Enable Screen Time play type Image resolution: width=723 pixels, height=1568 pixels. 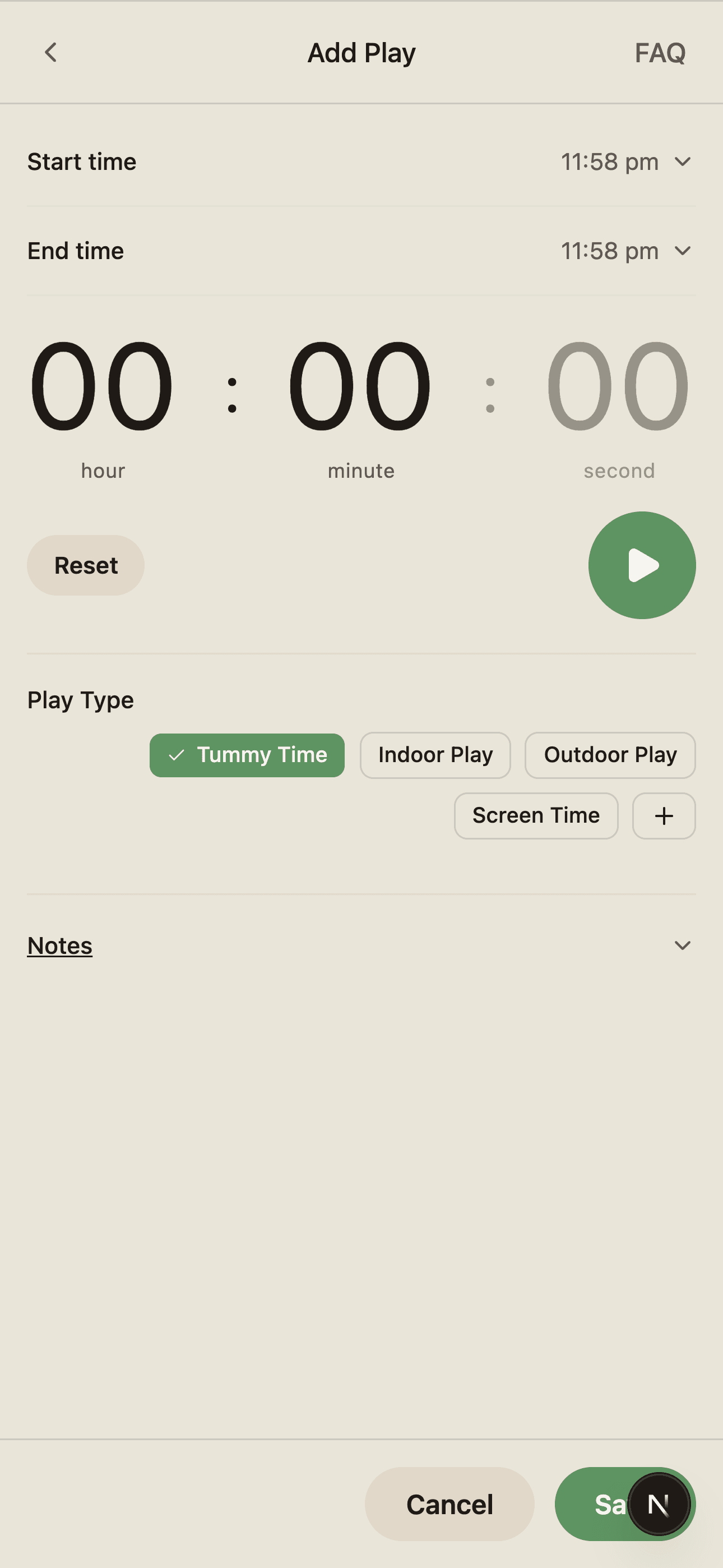(536, 815)
